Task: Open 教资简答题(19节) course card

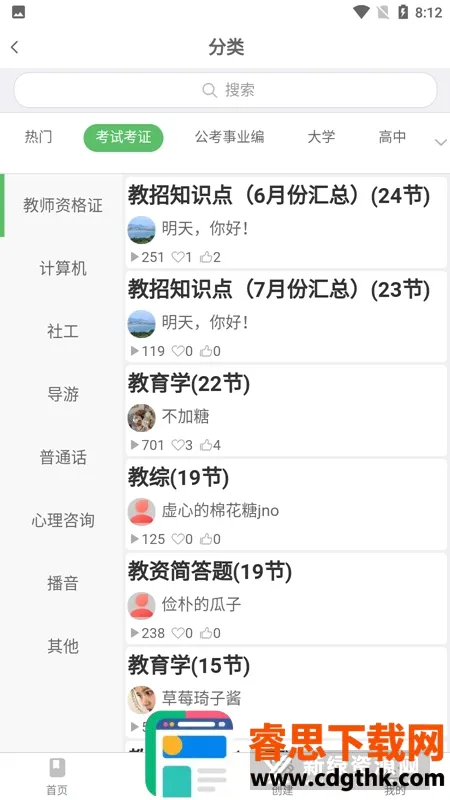Action: (286, 598)
